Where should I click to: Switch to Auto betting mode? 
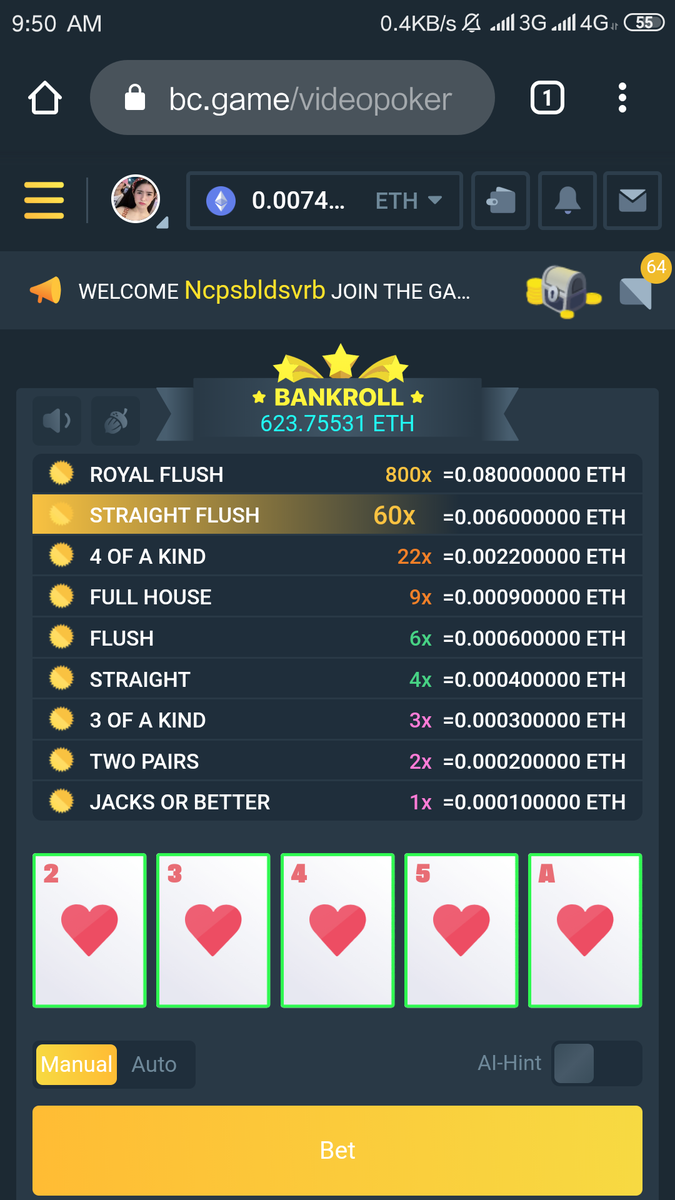154,1064
